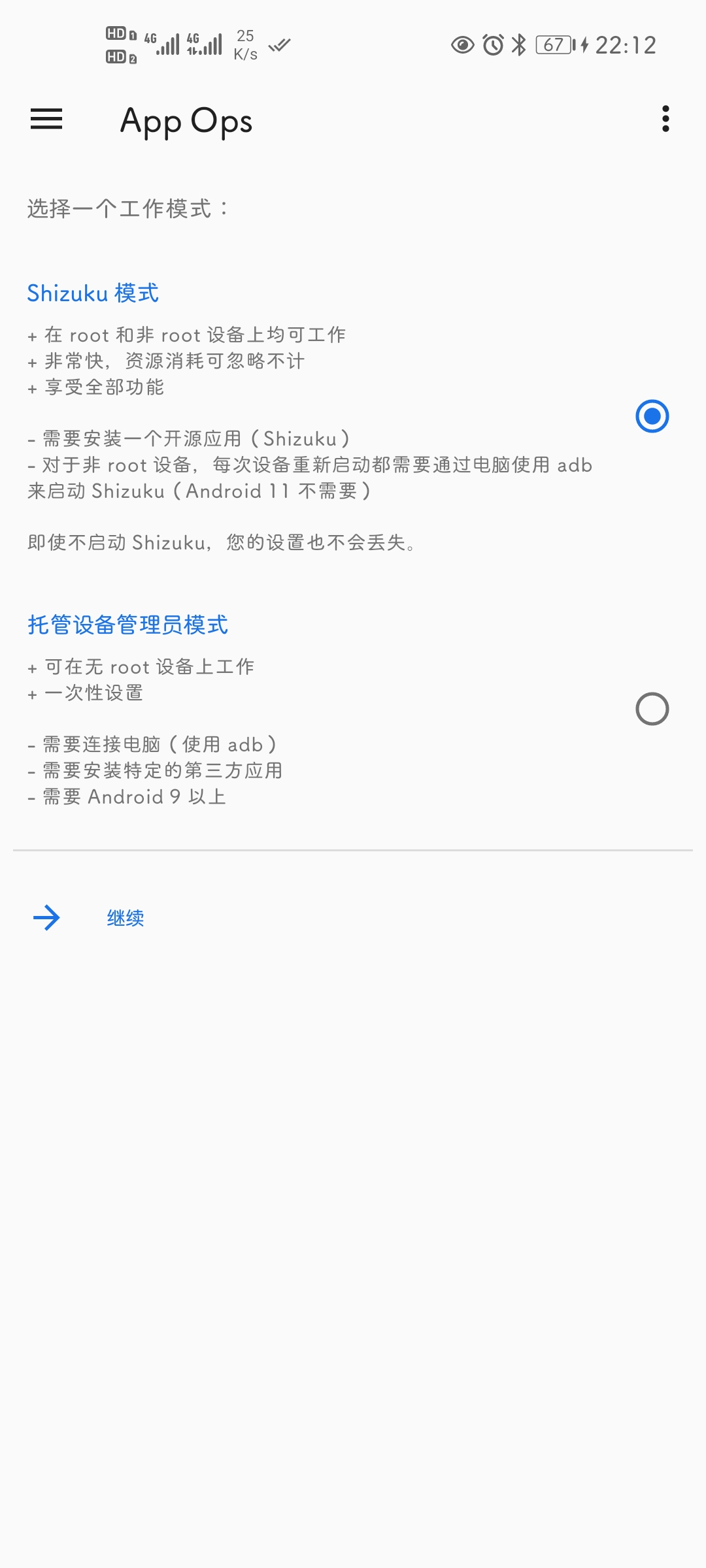Select the Shizuku 模式 radio button
This screenshot has height=1568, width=706.
point(652,416)
